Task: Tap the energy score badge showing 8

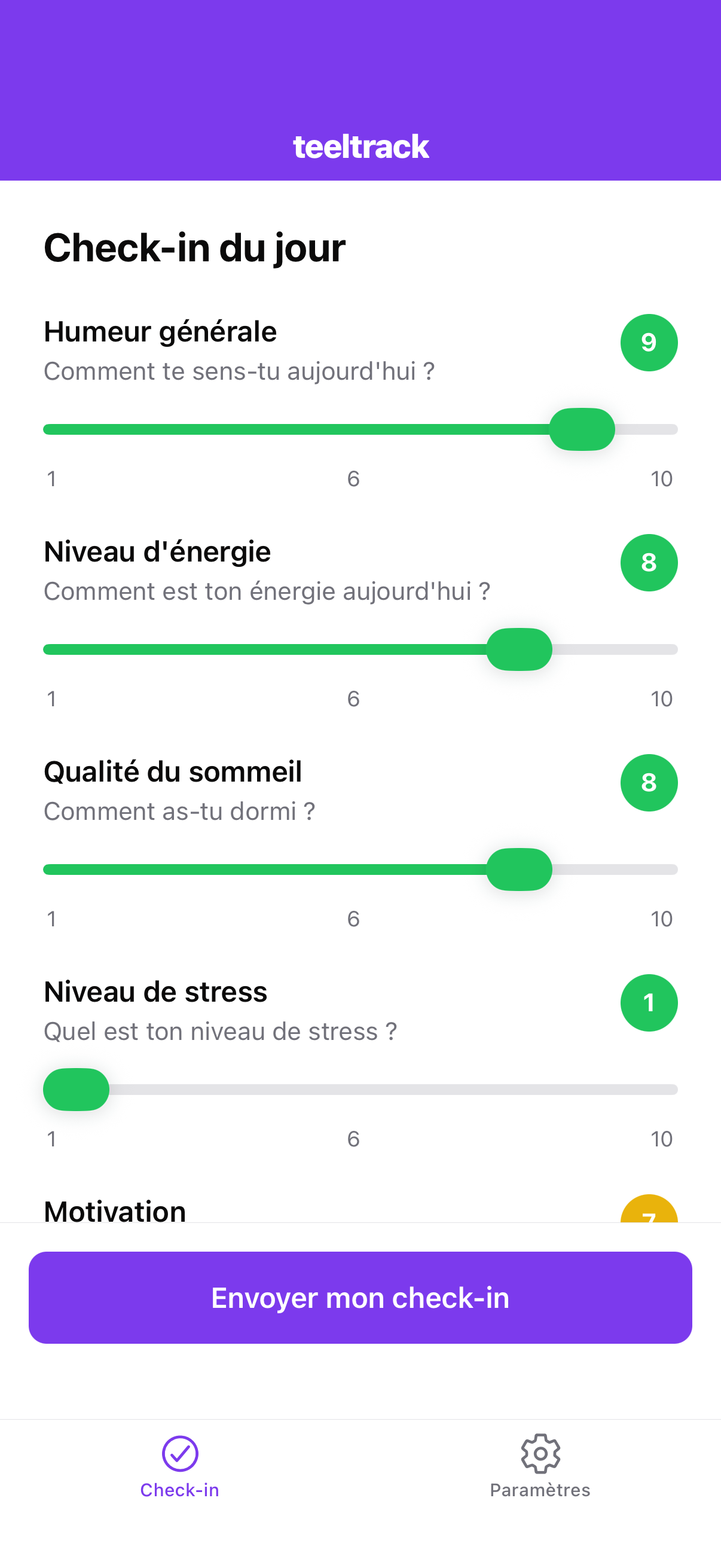Action: [649, 563]
